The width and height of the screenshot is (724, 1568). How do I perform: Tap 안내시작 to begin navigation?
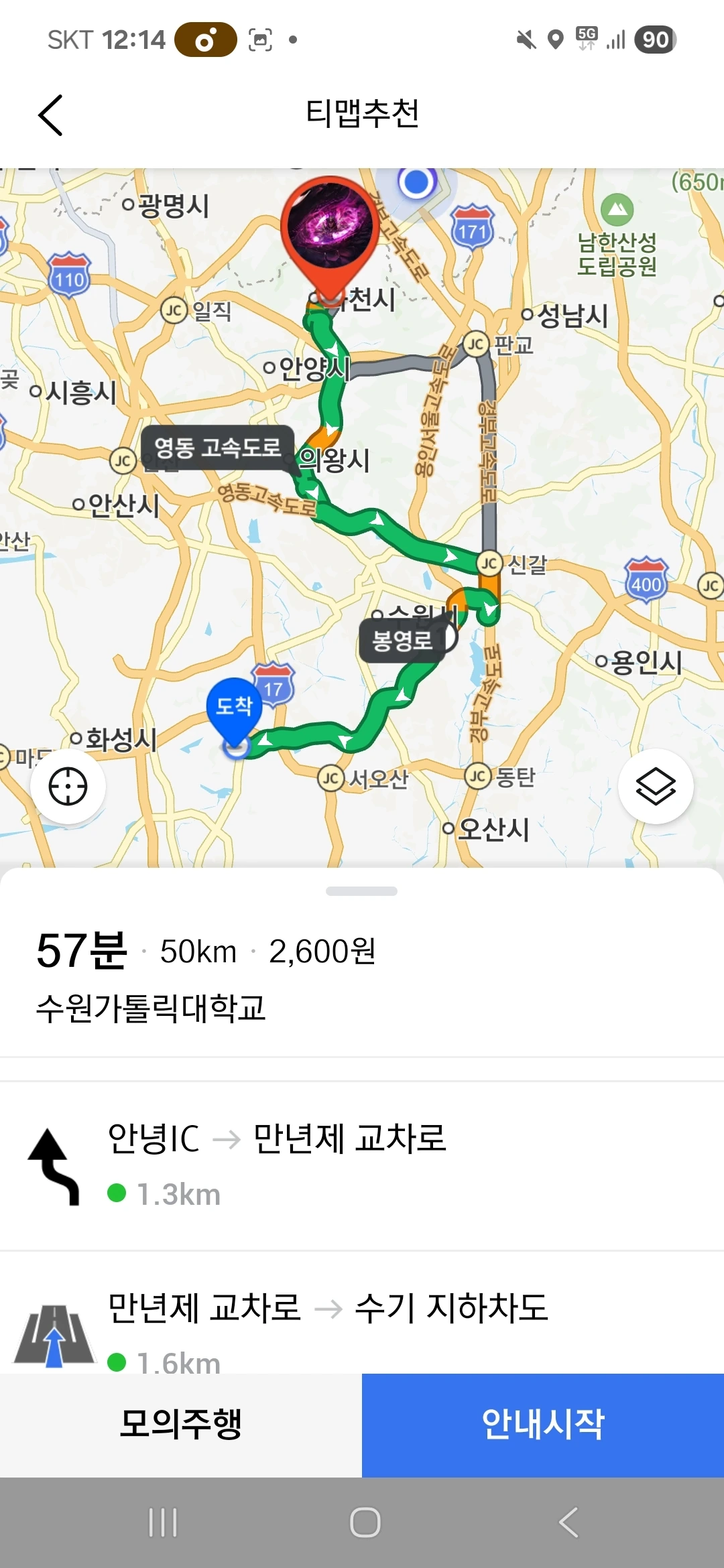pos(543,1425)
